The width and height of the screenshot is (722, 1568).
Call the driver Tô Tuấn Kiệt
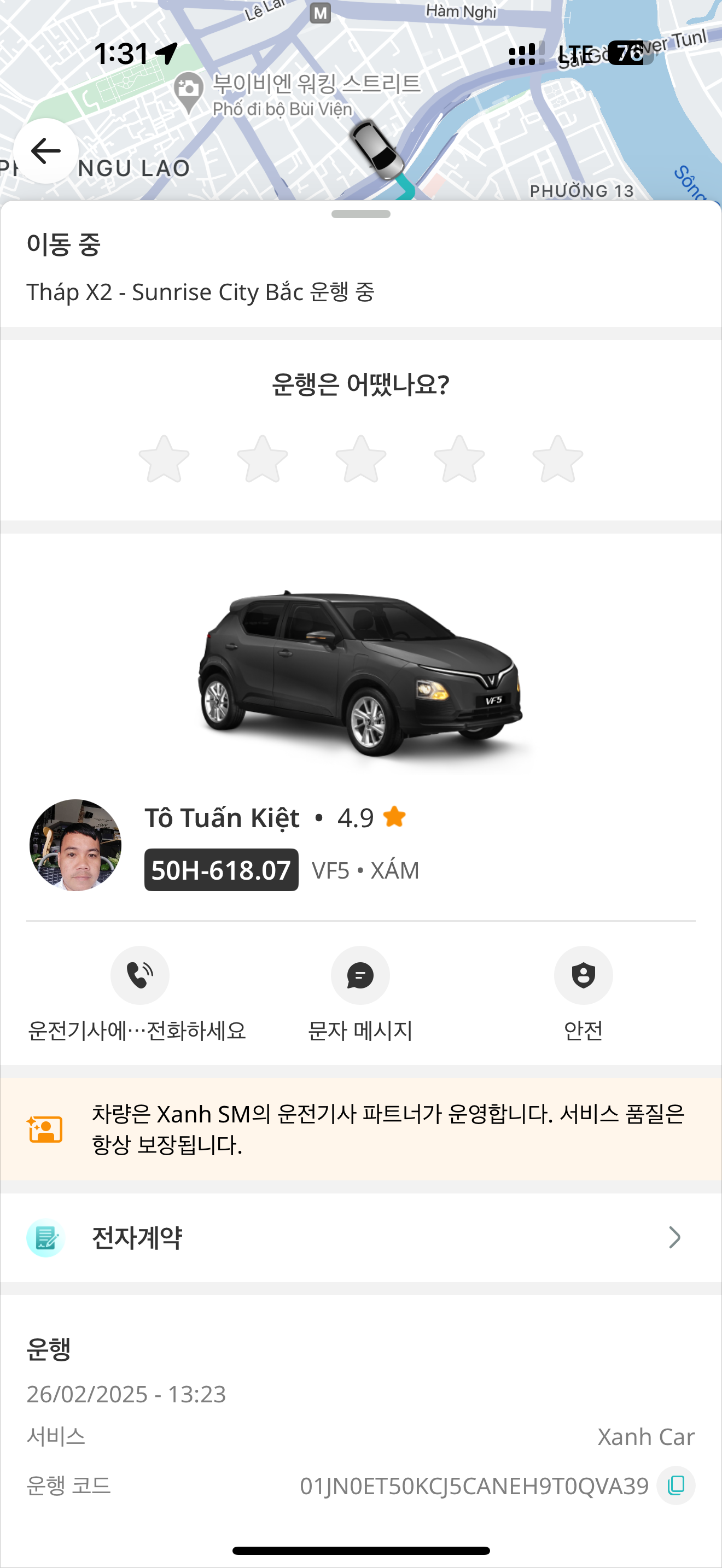[x=139, y=975]
